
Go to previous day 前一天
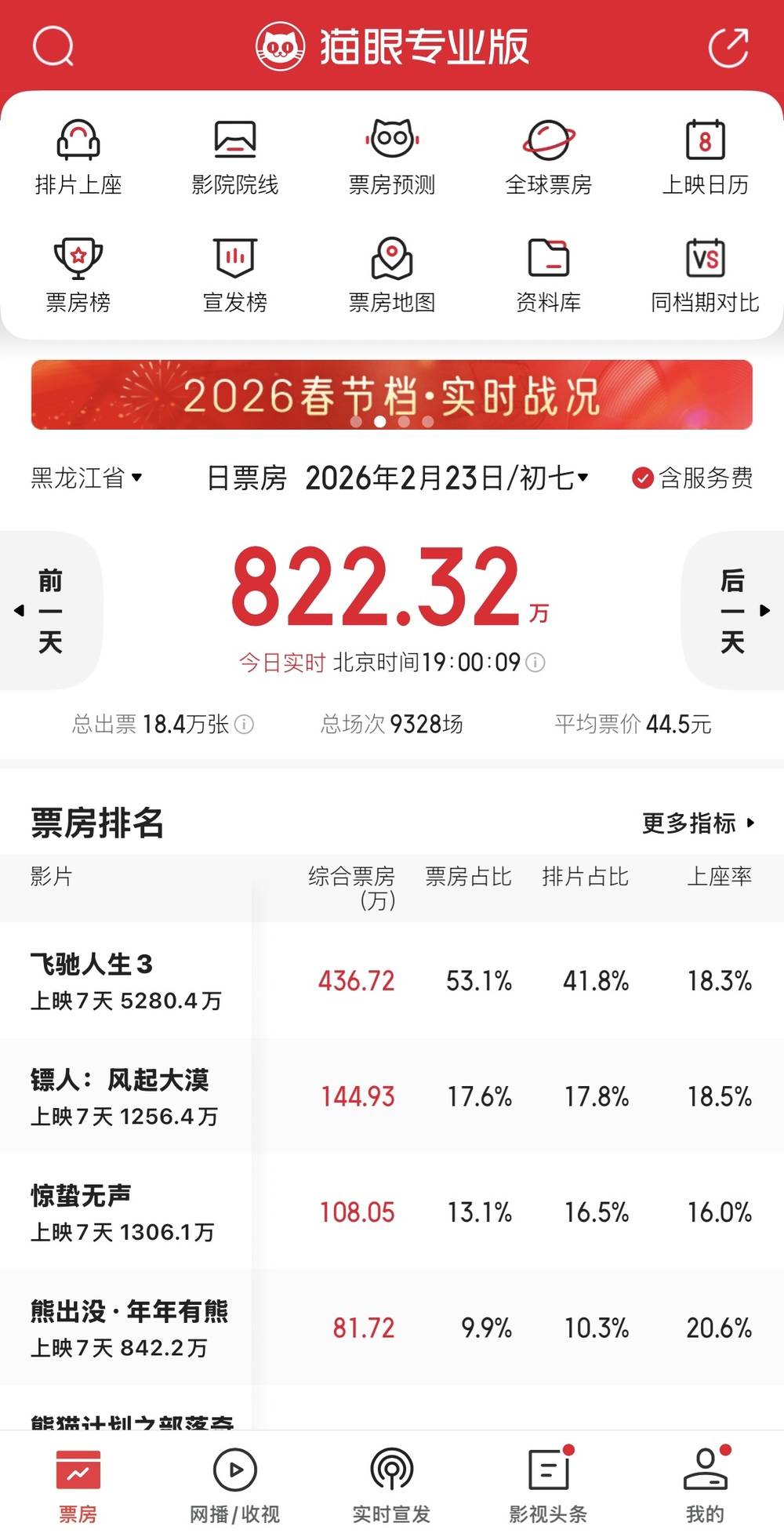click(x=50, y=611)
